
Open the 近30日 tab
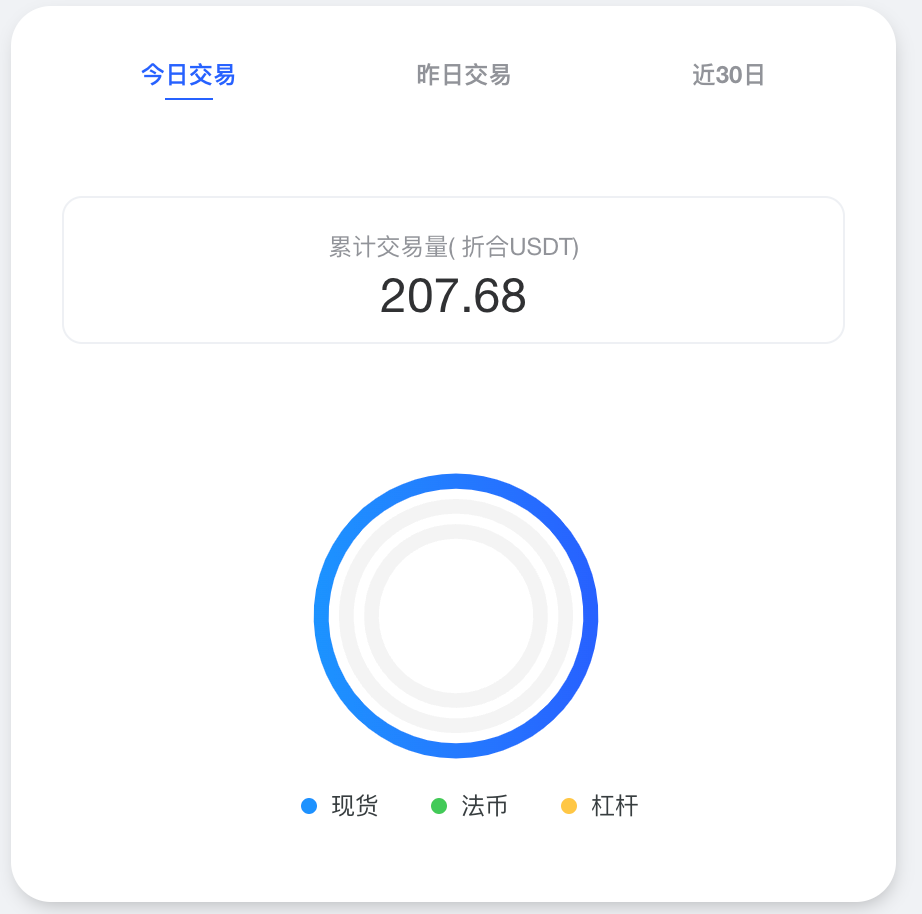[728, 75]
